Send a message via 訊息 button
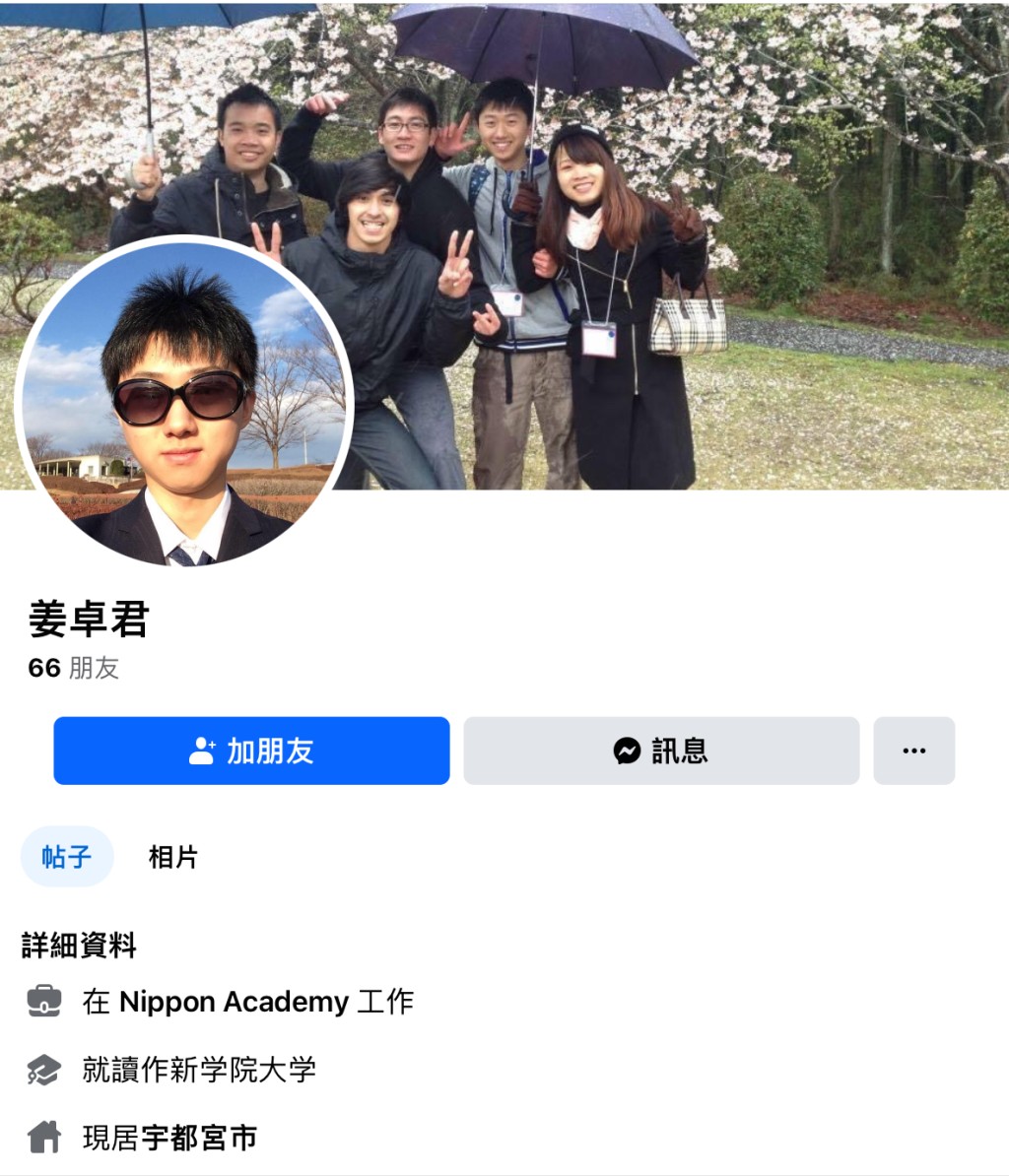1009x1176 pixels. [661, 751]
